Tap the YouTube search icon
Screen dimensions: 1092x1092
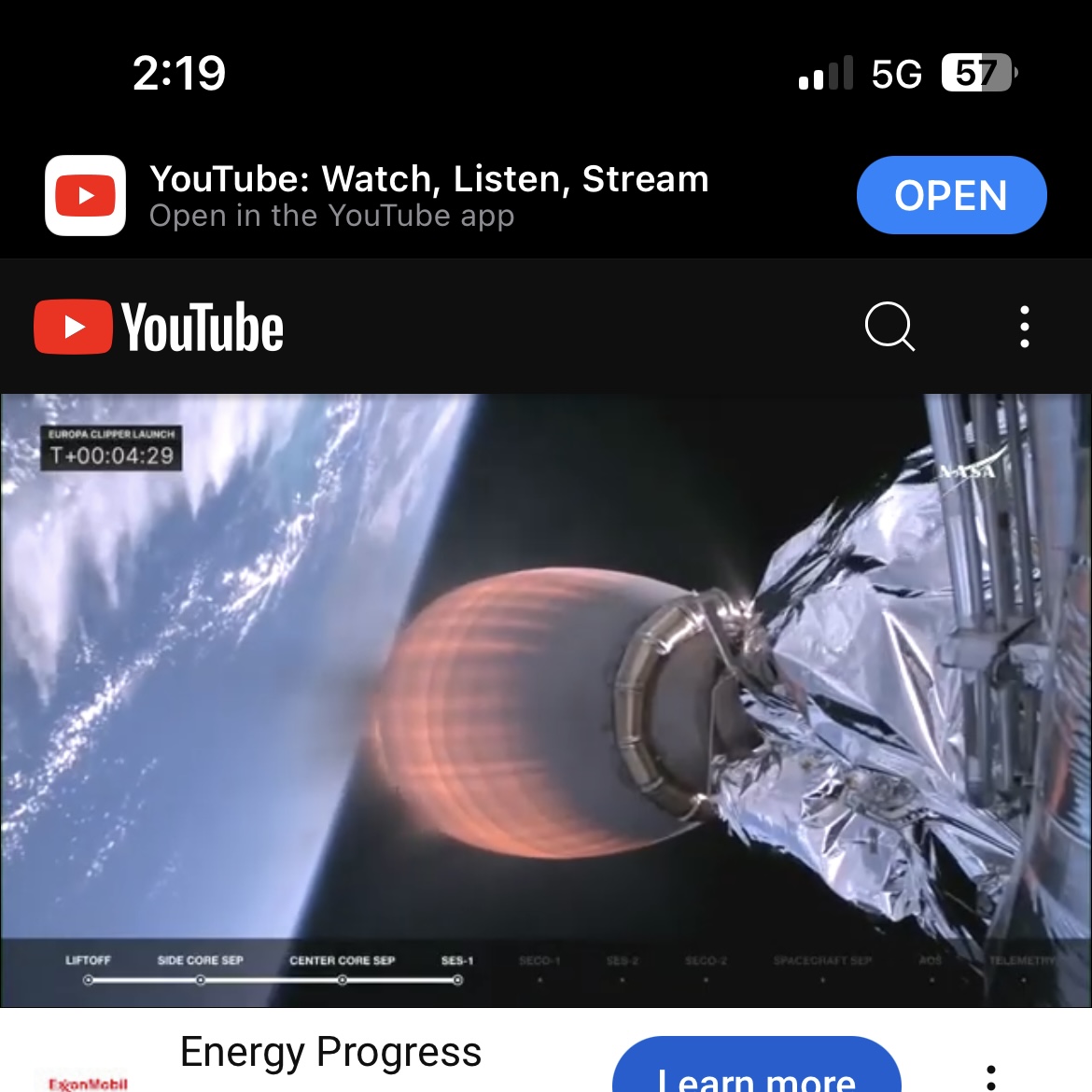[889, 327]
